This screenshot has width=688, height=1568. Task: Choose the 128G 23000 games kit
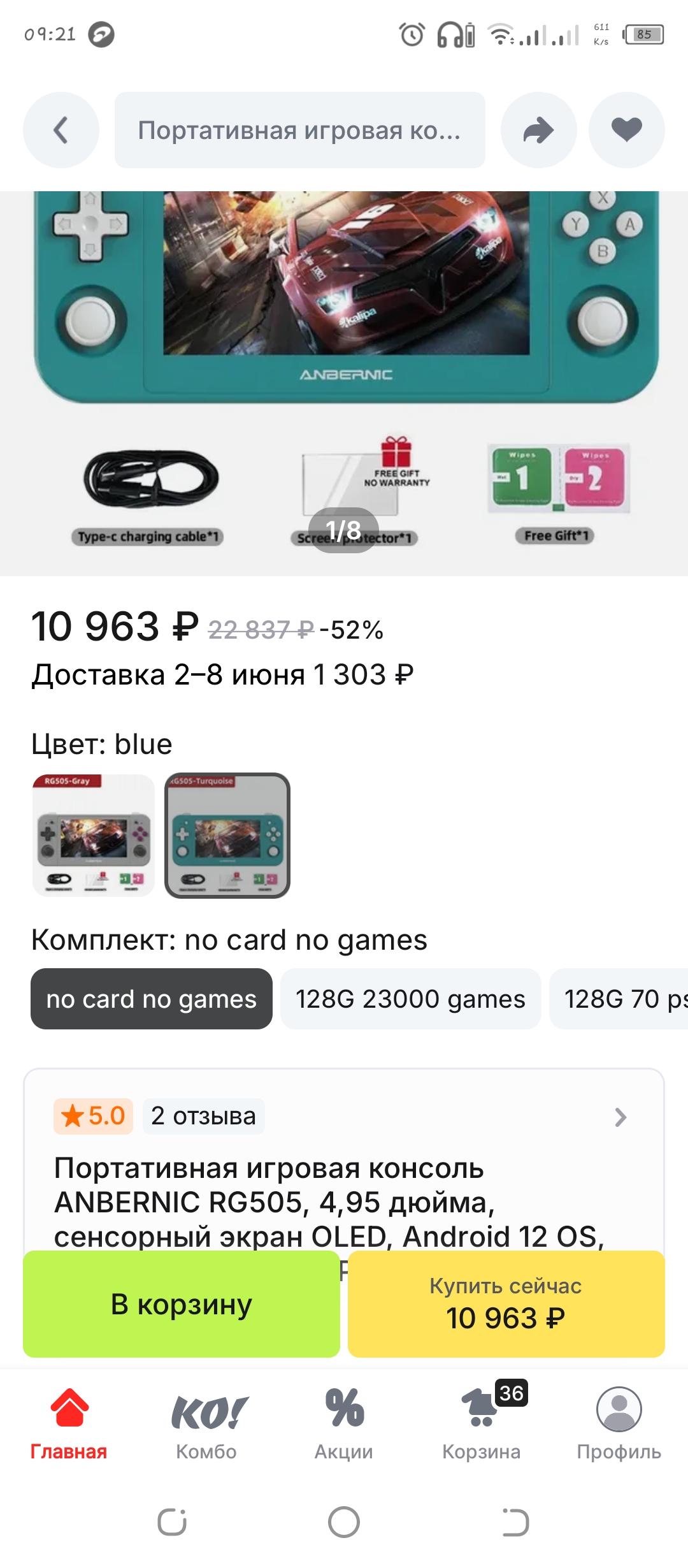pos(410,999)
